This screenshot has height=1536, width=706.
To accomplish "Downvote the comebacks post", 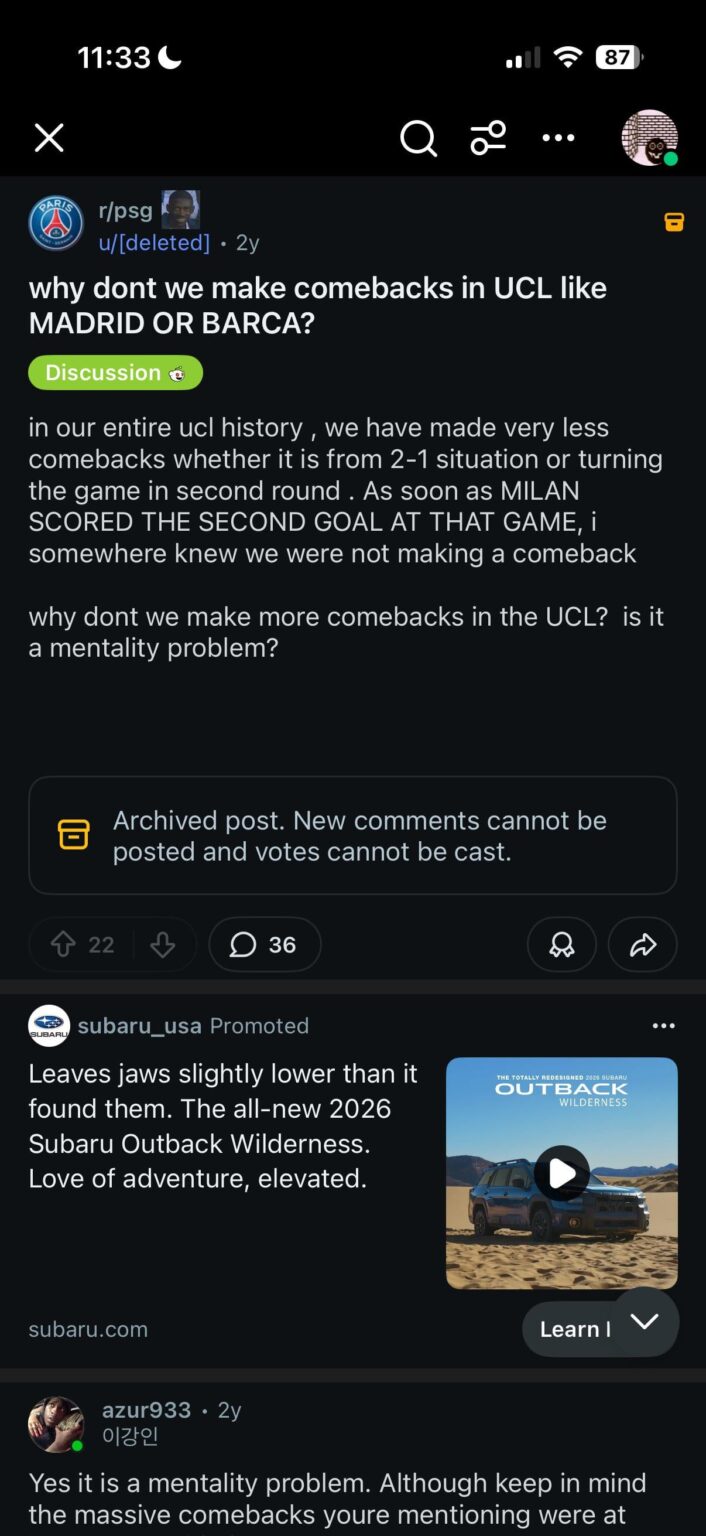I will (163, 945).
